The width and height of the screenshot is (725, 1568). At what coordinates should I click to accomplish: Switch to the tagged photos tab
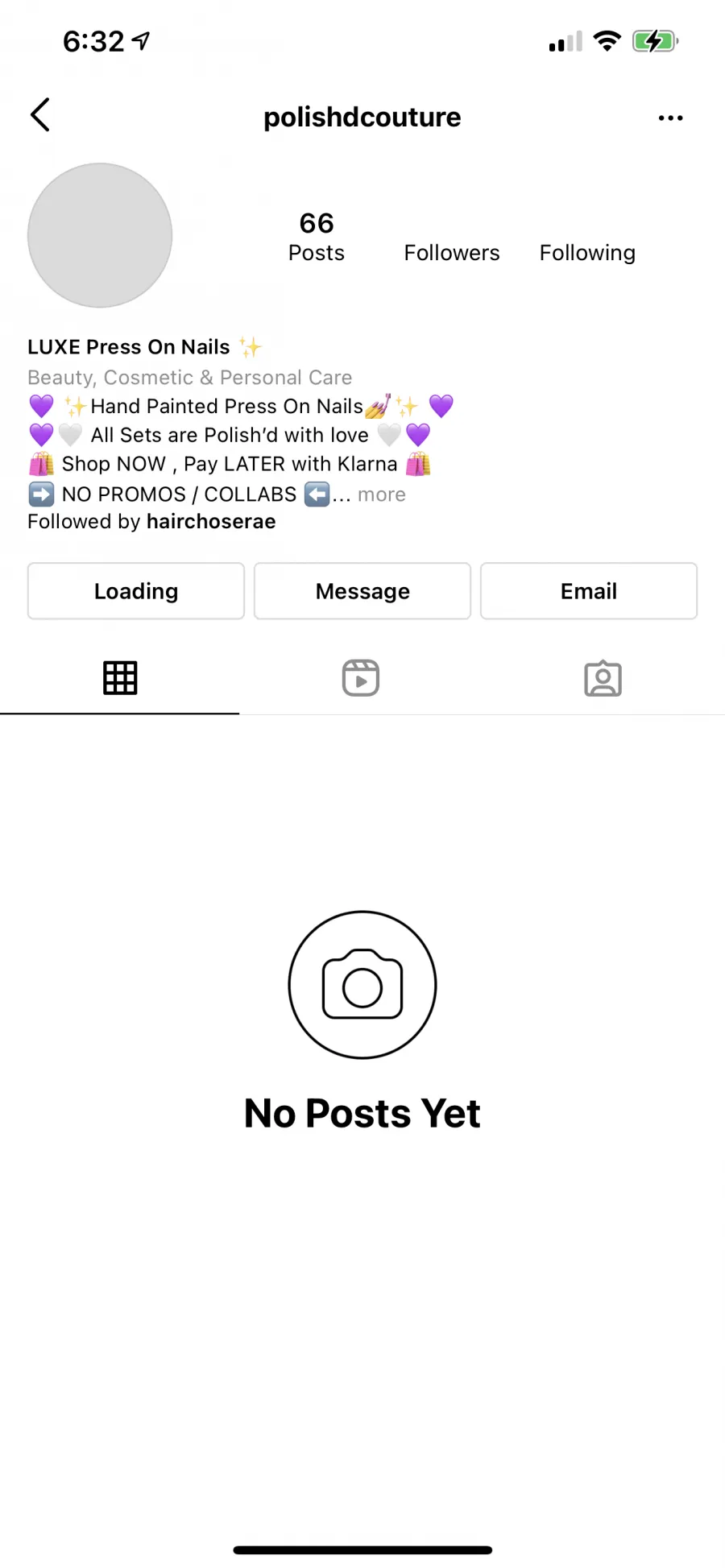(x=603, y=679)
